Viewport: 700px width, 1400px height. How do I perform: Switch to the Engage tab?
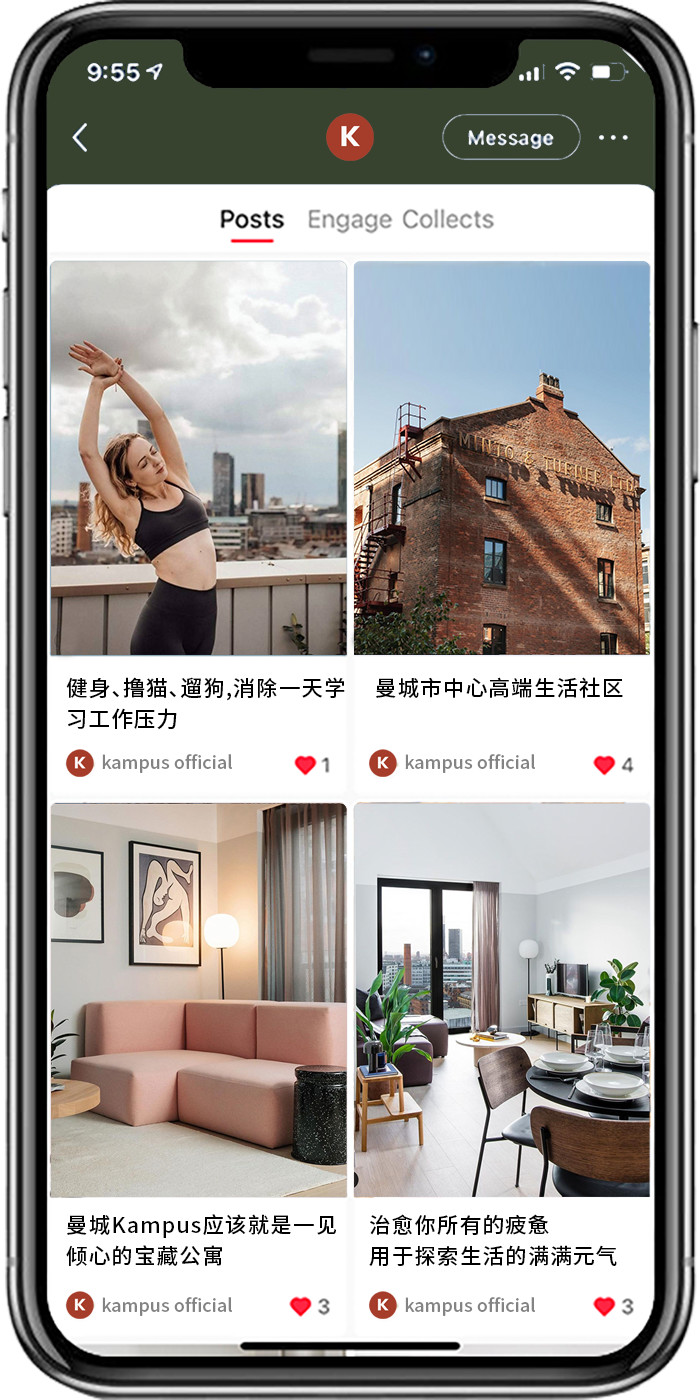[x=350, y=220]
